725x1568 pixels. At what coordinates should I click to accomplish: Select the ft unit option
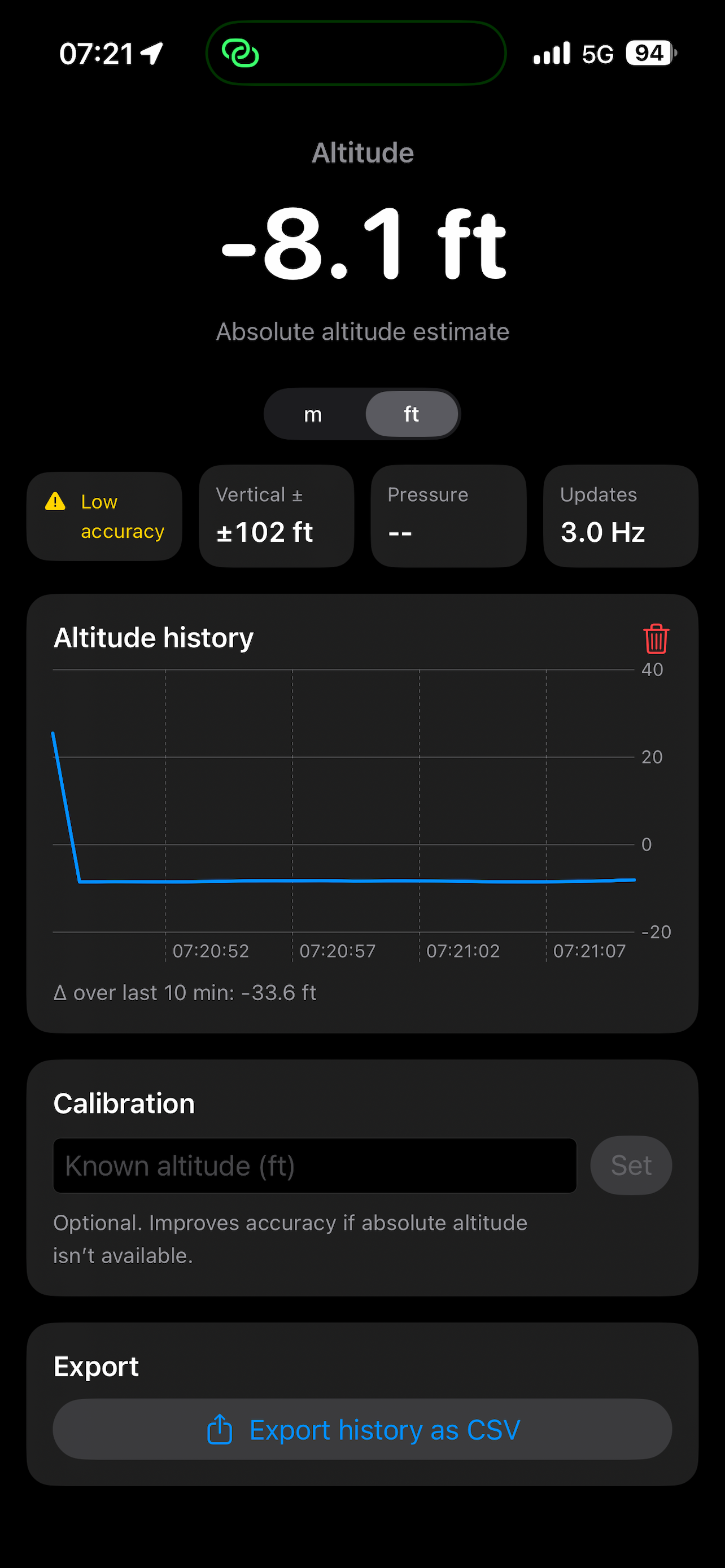(412, 413)
